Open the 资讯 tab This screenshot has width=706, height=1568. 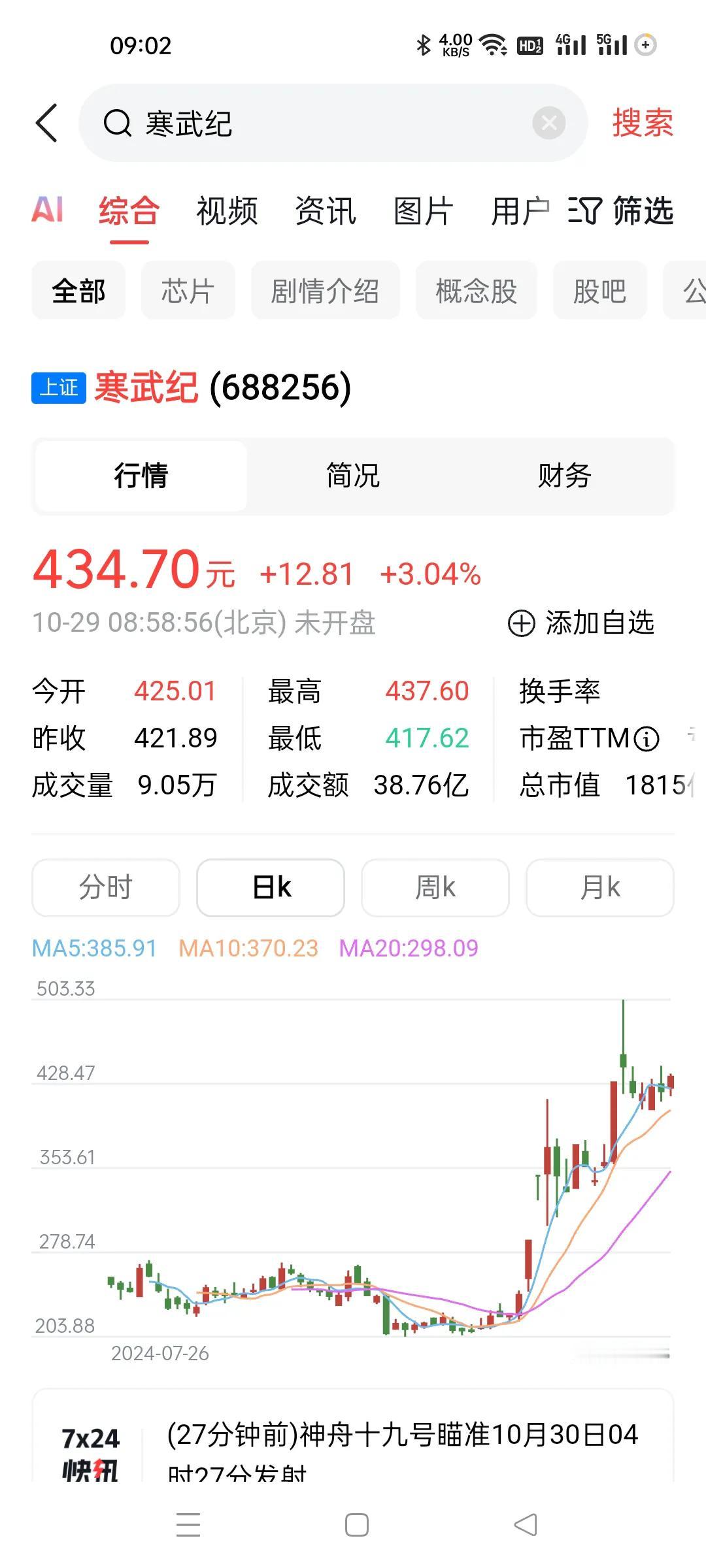(x=326, y=210)
